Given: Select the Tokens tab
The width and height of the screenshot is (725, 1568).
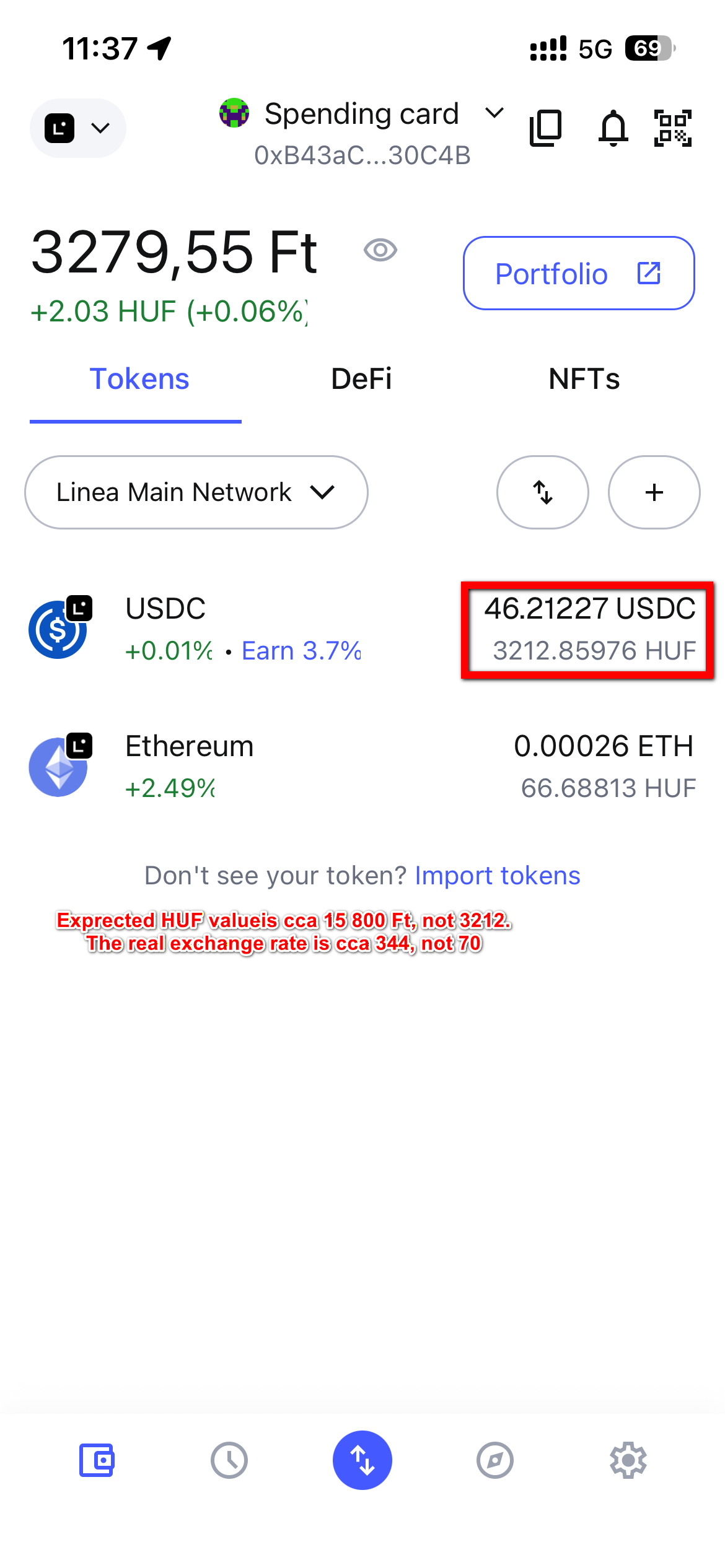Looking at the screenshot, I should (139, 379).
